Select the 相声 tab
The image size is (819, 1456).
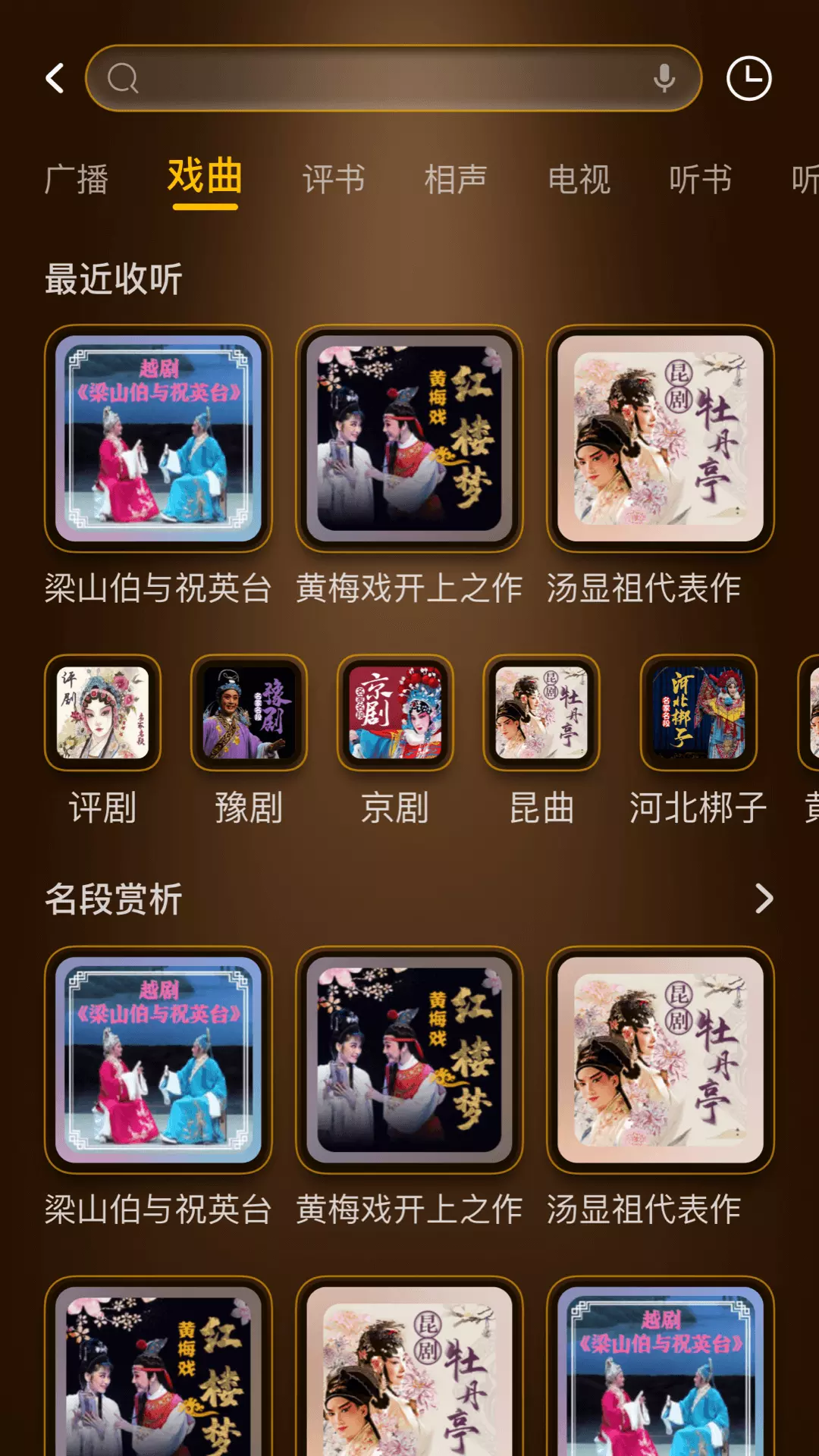[x=456, y=180]
